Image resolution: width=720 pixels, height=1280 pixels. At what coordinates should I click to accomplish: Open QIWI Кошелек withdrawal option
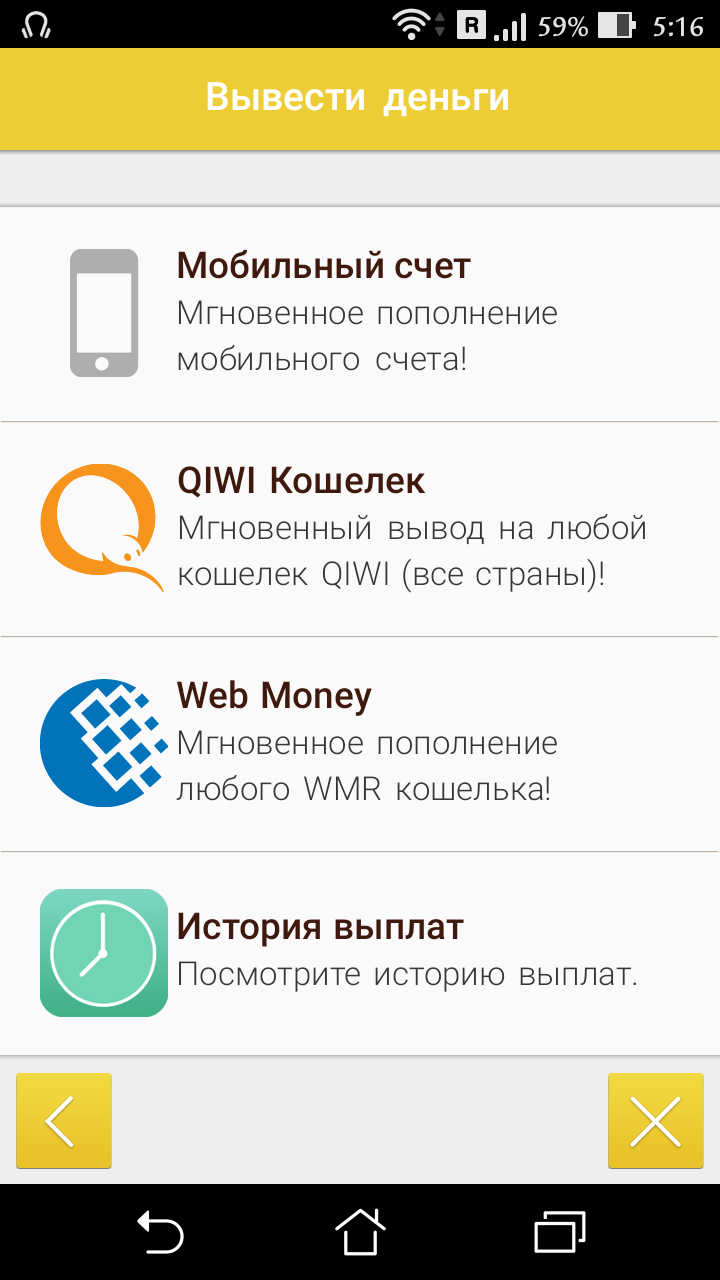pyautogui.click(x=360, y=529)
